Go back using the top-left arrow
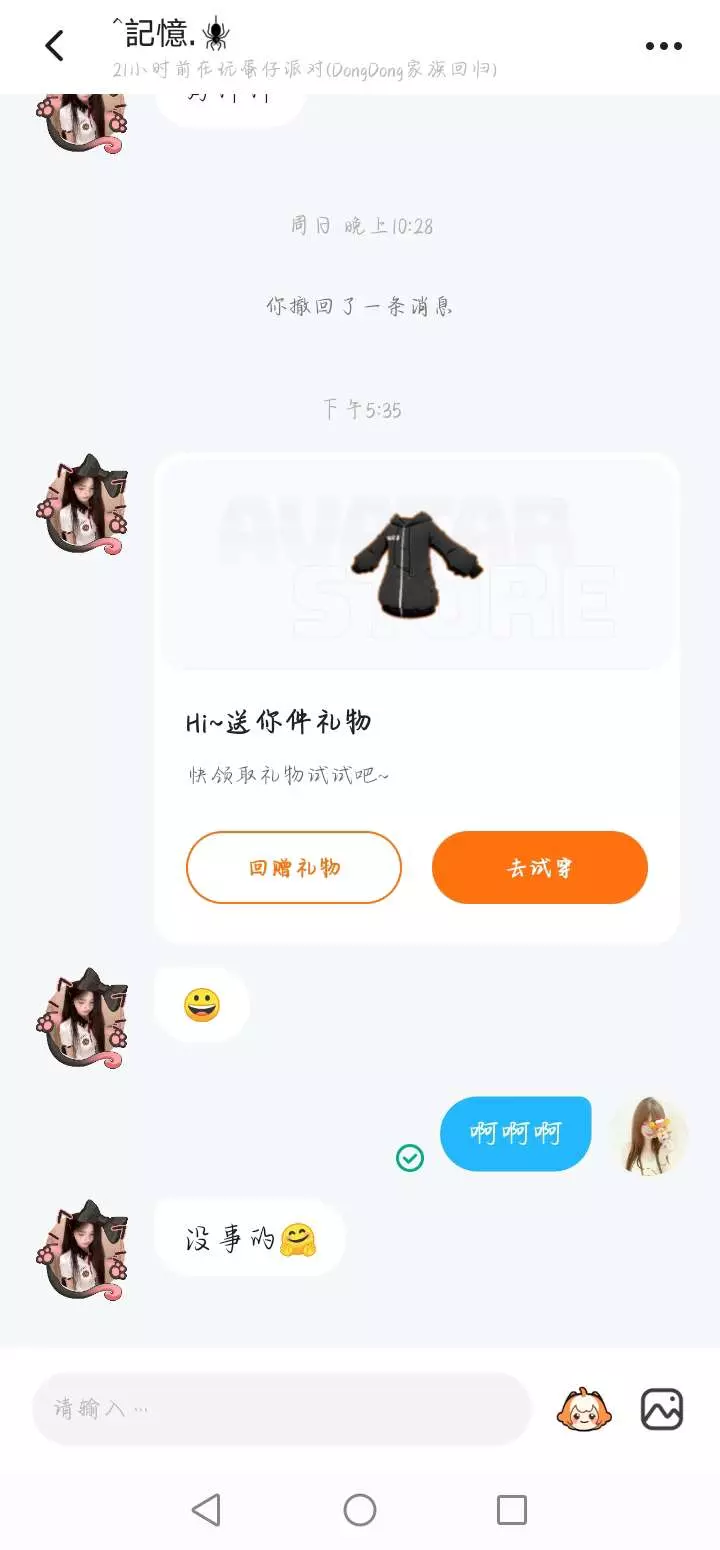Image resolution: width=720 pixels, height=1550 pixels. [54, 45]
